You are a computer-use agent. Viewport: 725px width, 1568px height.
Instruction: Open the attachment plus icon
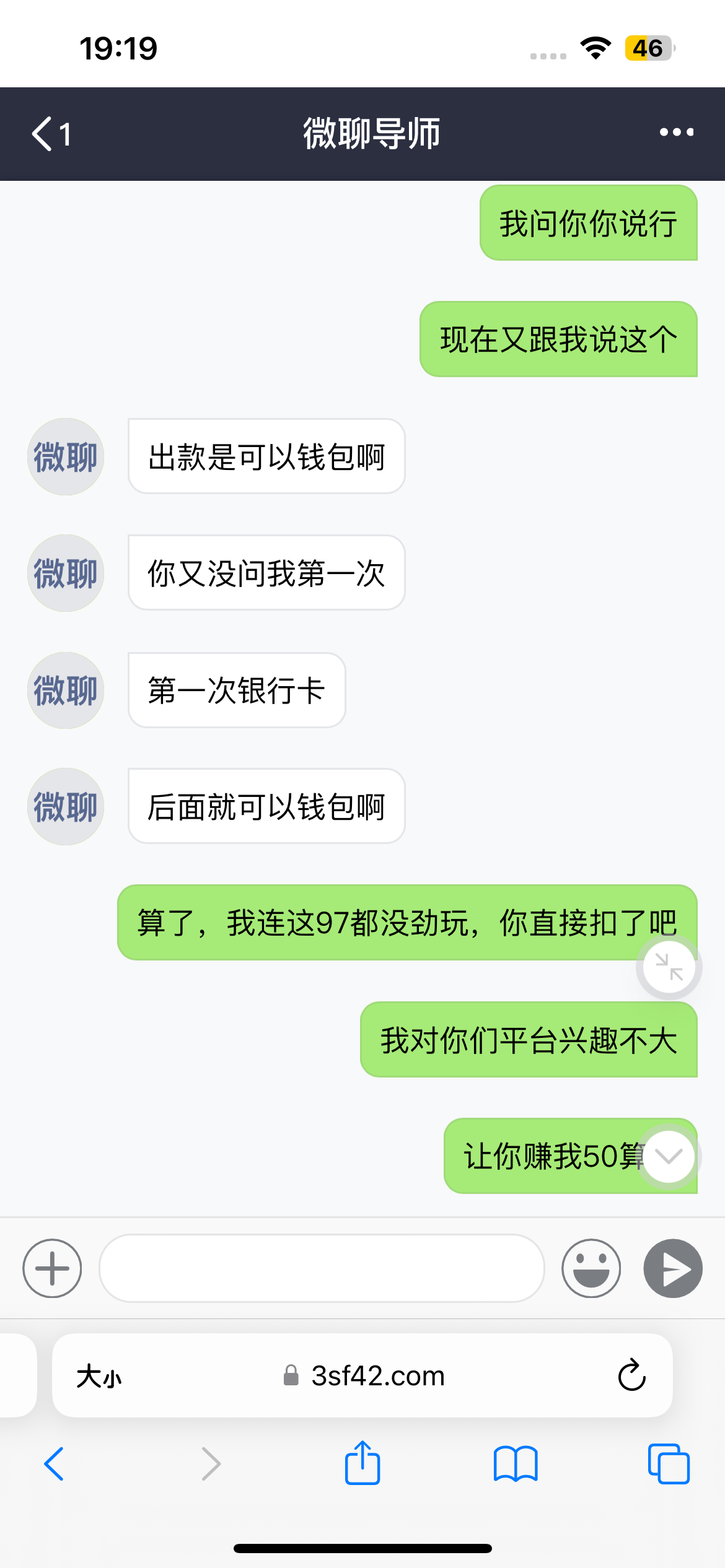point(51,1268)
